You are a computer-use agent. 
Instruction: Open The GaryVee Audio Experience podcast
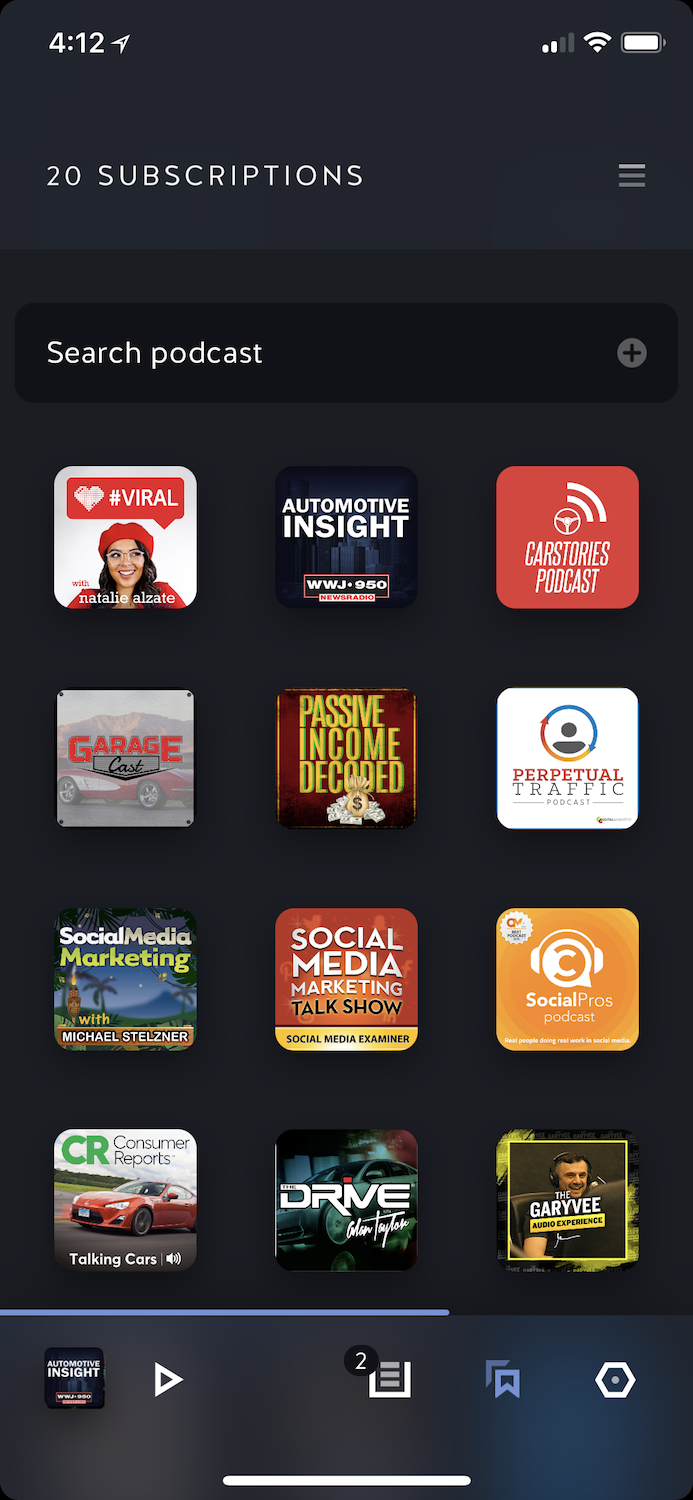[x=567, y=1200]
